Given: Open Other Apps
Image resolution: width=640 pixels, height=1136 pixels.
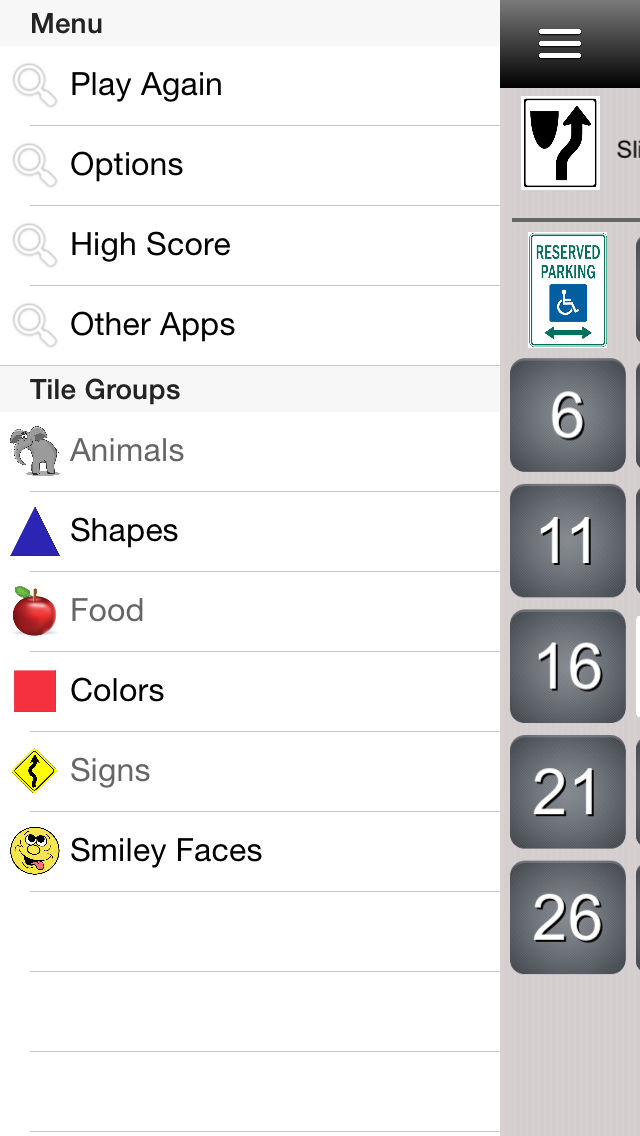Looking at the screenshot, I should [250, 325].
